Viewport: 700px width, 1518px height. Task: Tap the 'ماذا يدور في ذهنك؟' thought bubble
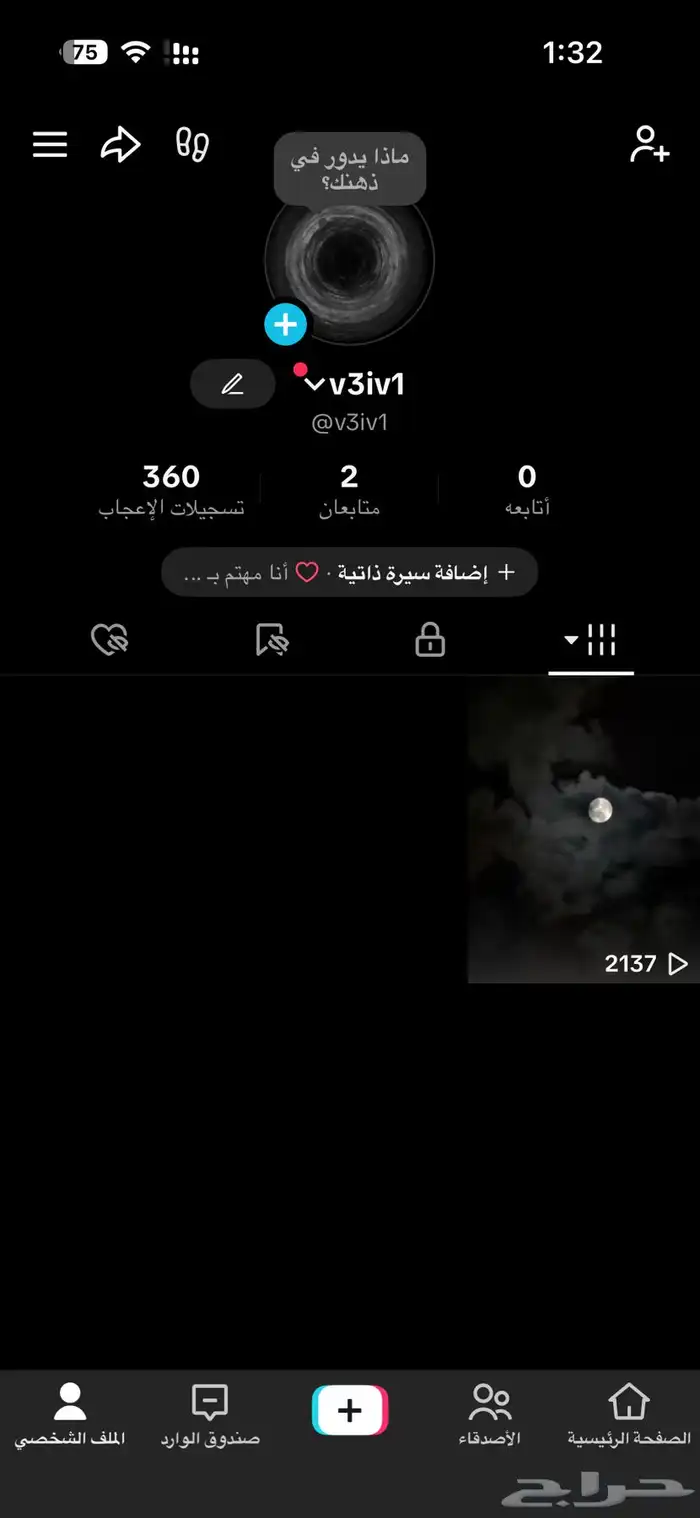click(350, 169)
